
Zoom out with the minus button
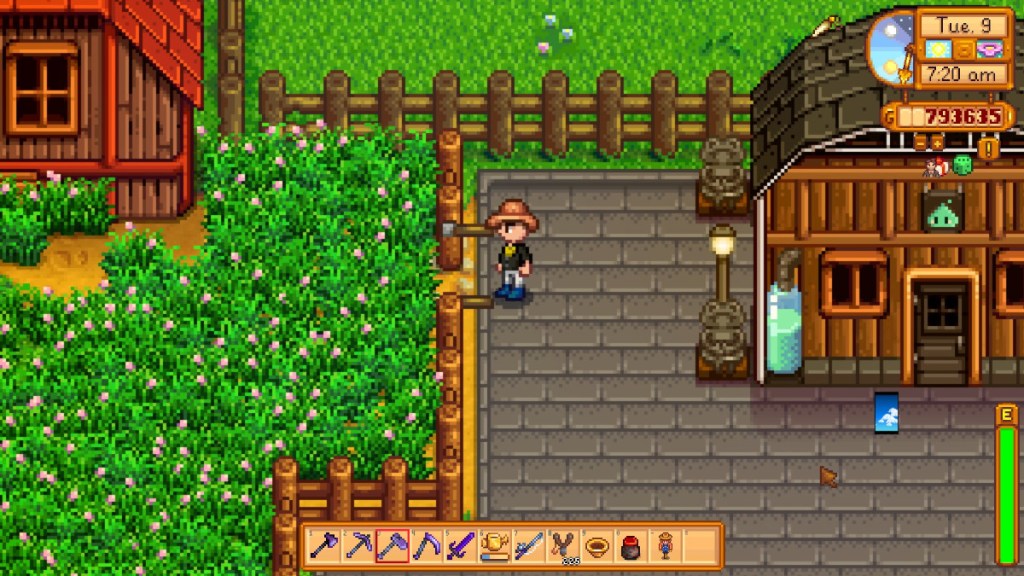coord(921,142)
